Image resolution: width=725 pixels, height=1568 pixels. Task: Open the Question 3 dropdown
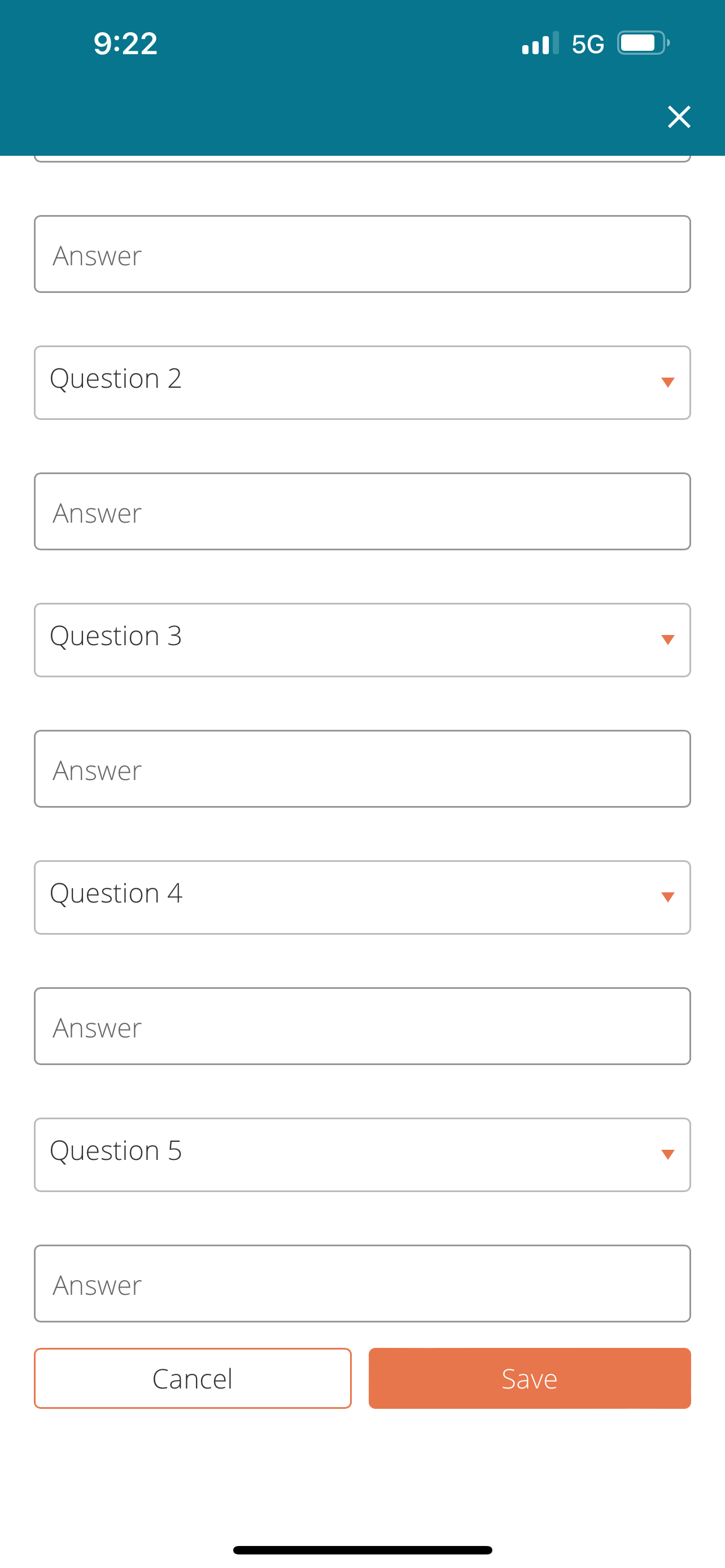(362, 640)
